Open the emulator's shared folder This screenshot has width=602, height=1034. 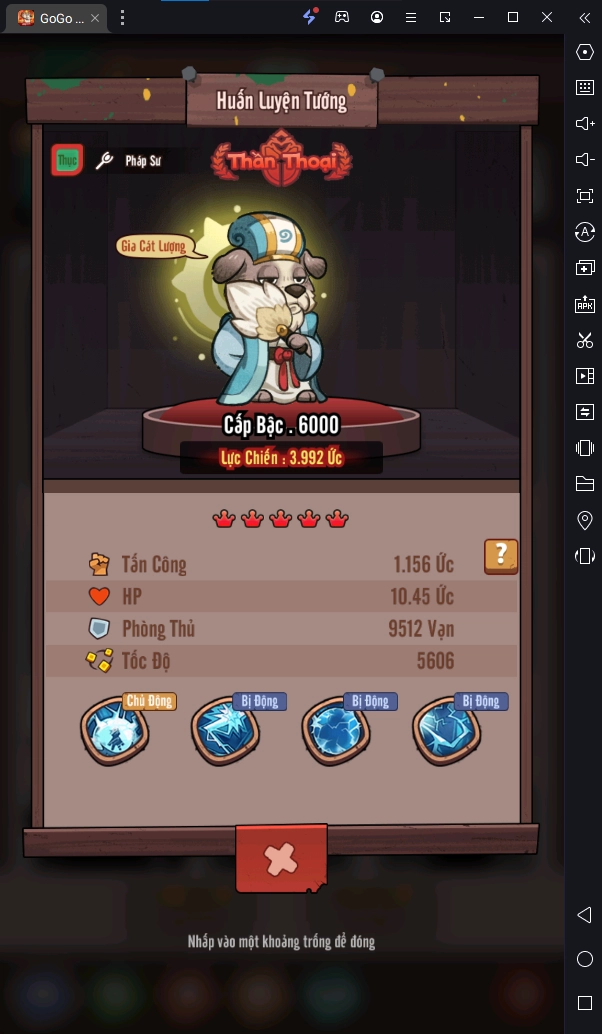(585, 484)
